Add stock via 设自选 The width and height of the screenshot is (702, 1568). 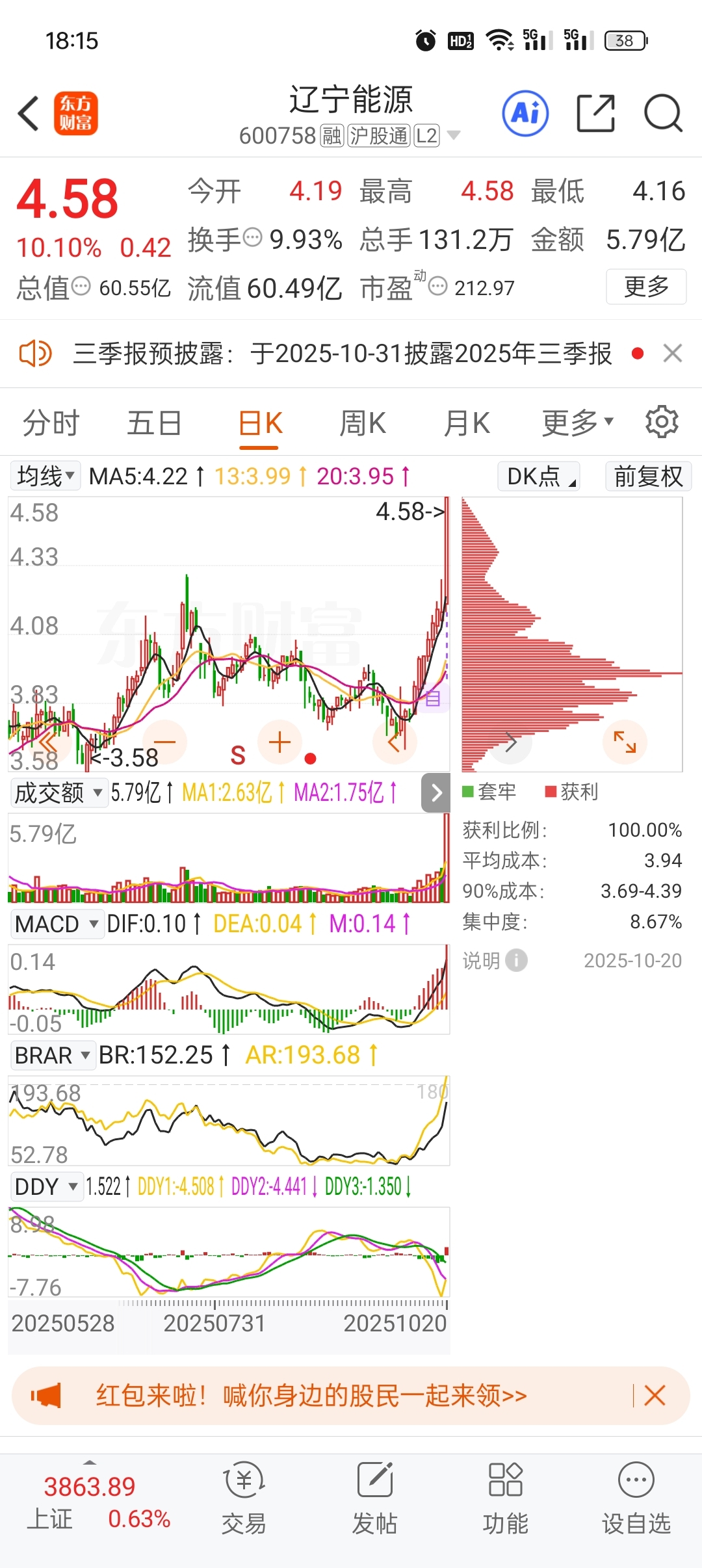click(636, 1498)
